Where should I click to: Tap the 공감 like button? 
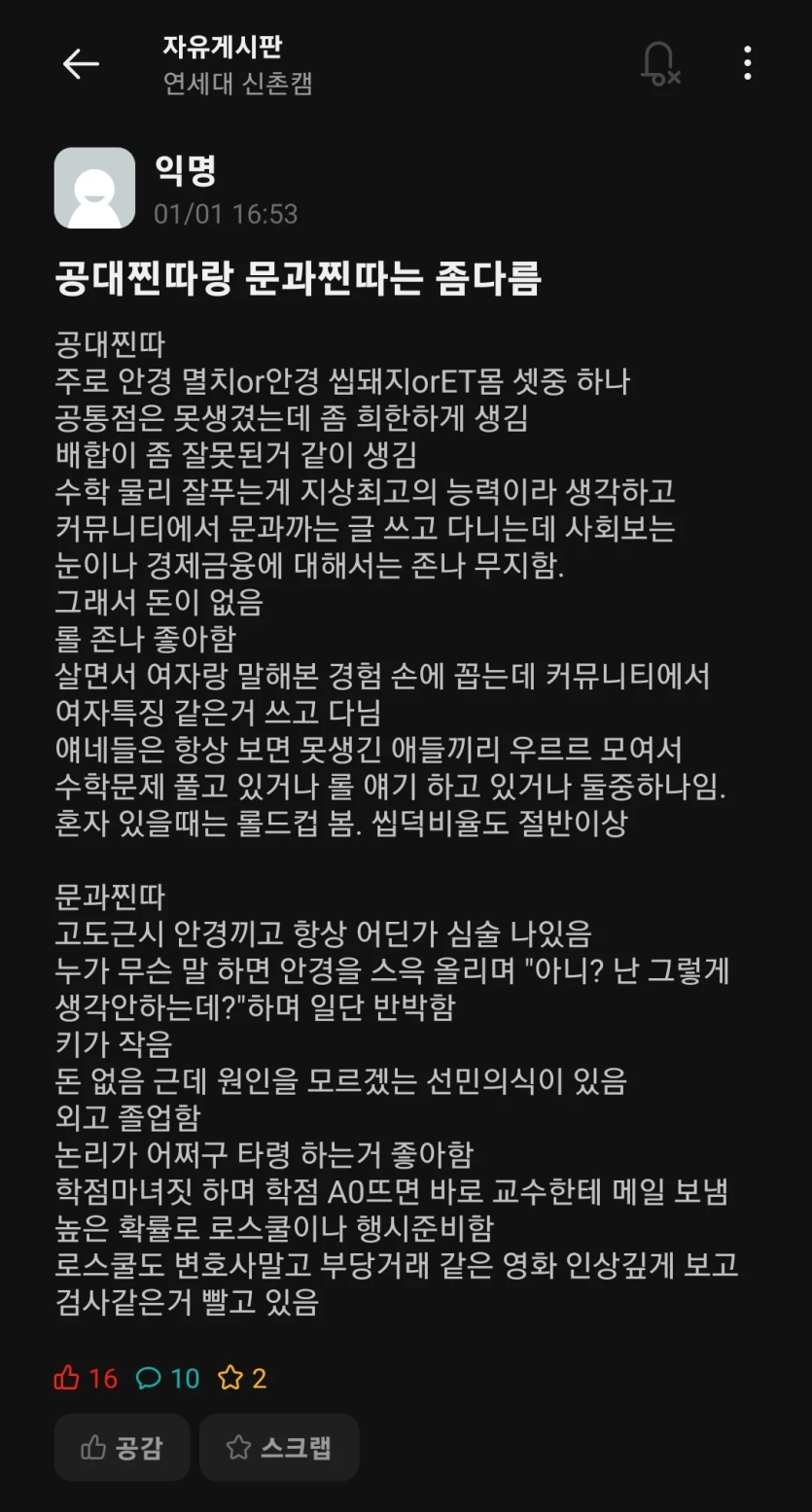122,1447
